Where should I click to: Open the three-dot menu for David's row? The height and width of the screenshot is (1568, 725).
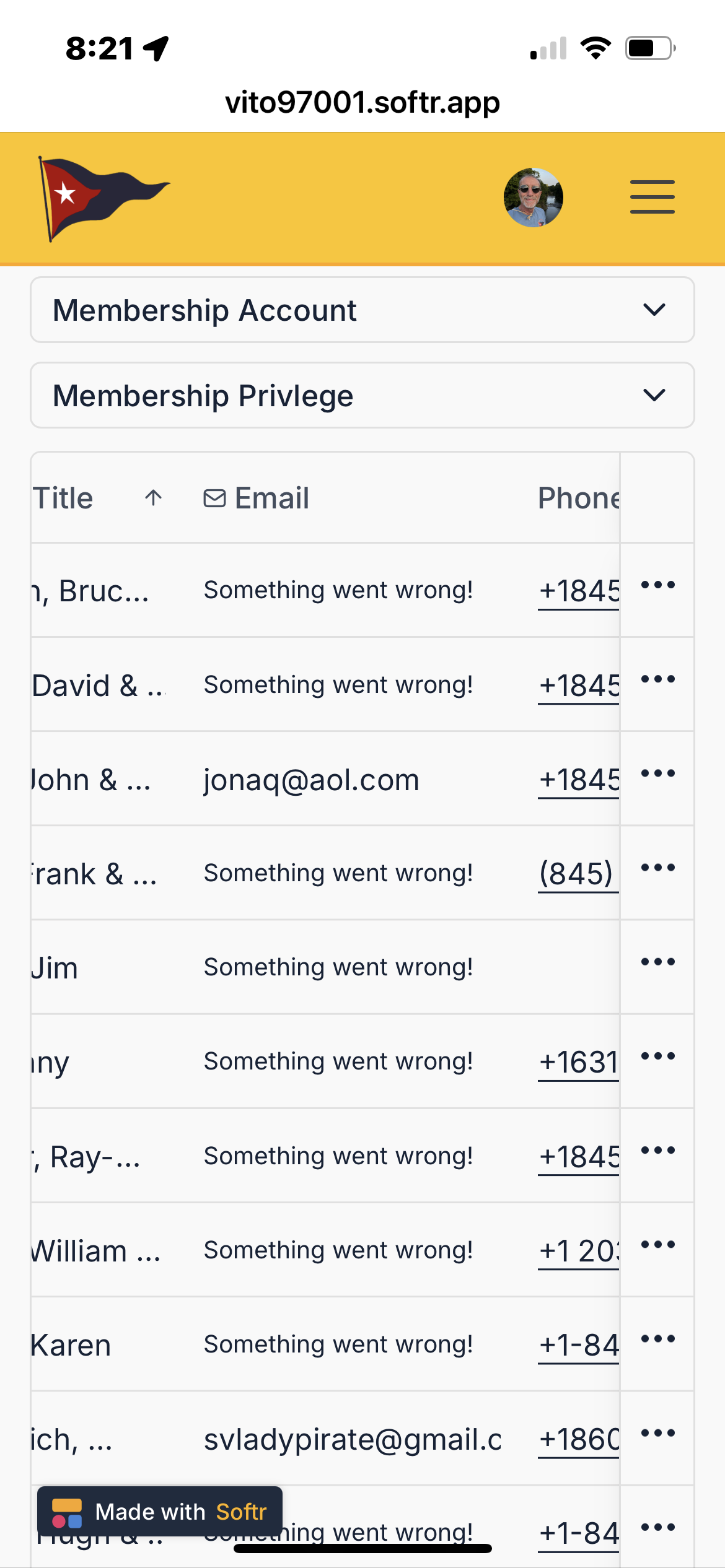[x=657, y=679]
